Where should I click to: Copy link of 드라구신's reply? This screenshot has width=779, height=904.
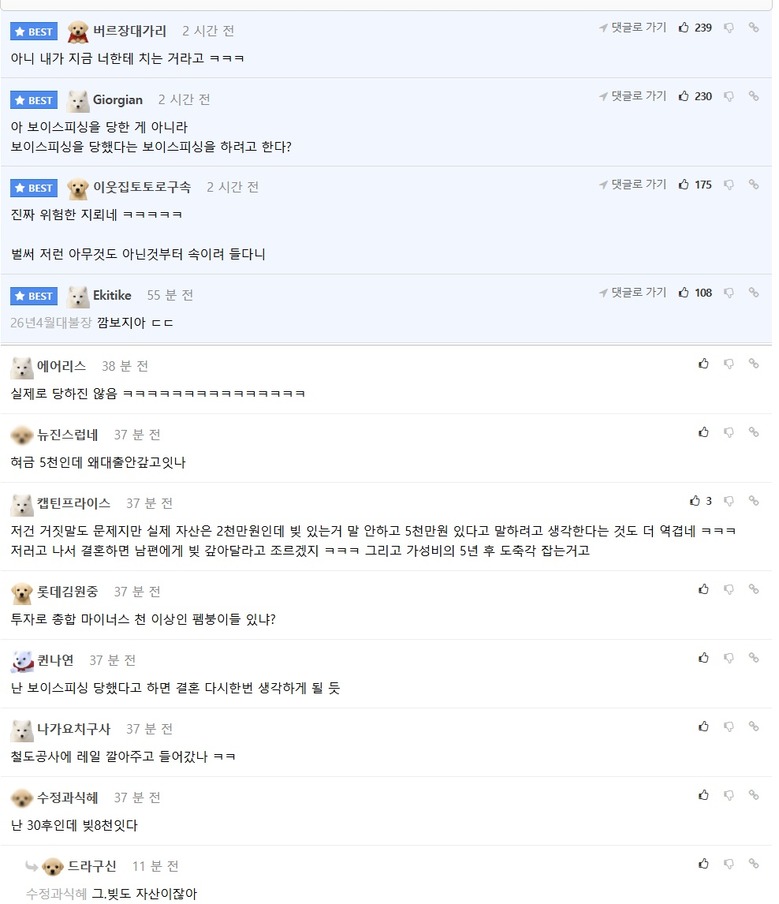pyautogui.click(x=754, y=862)
